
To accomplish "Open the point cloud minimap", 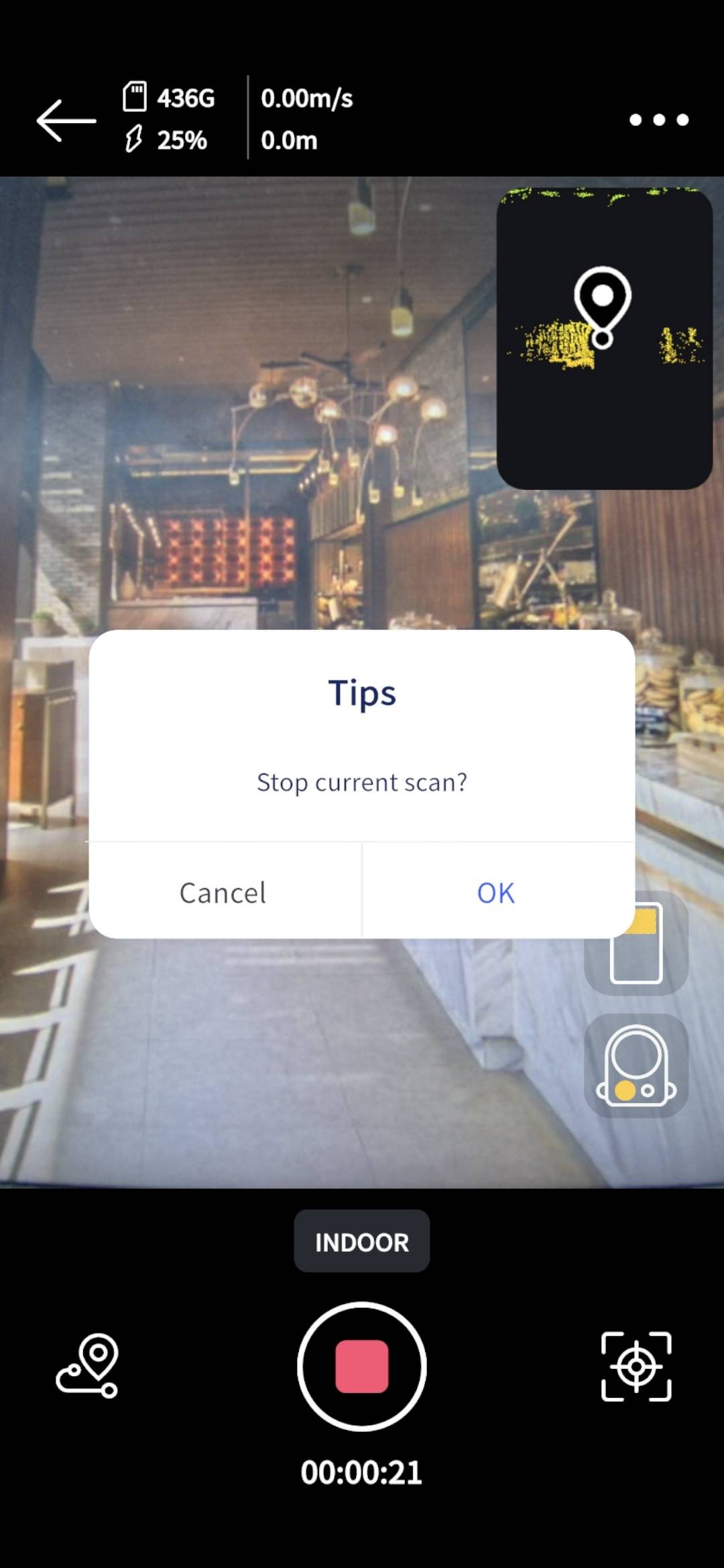I will point(605,338).
